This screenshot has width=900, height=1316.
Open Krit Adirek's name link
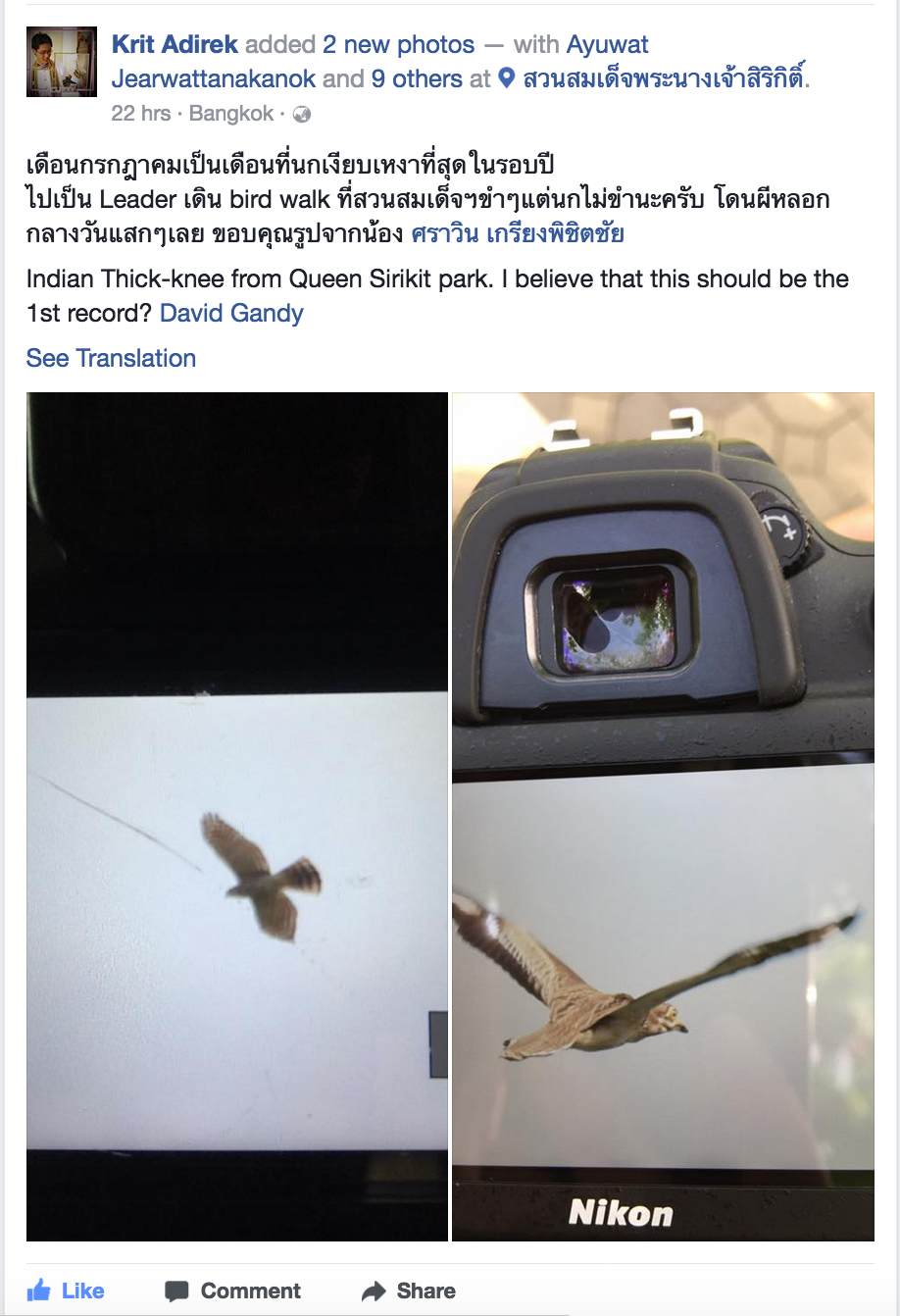(x=175, y=45)
